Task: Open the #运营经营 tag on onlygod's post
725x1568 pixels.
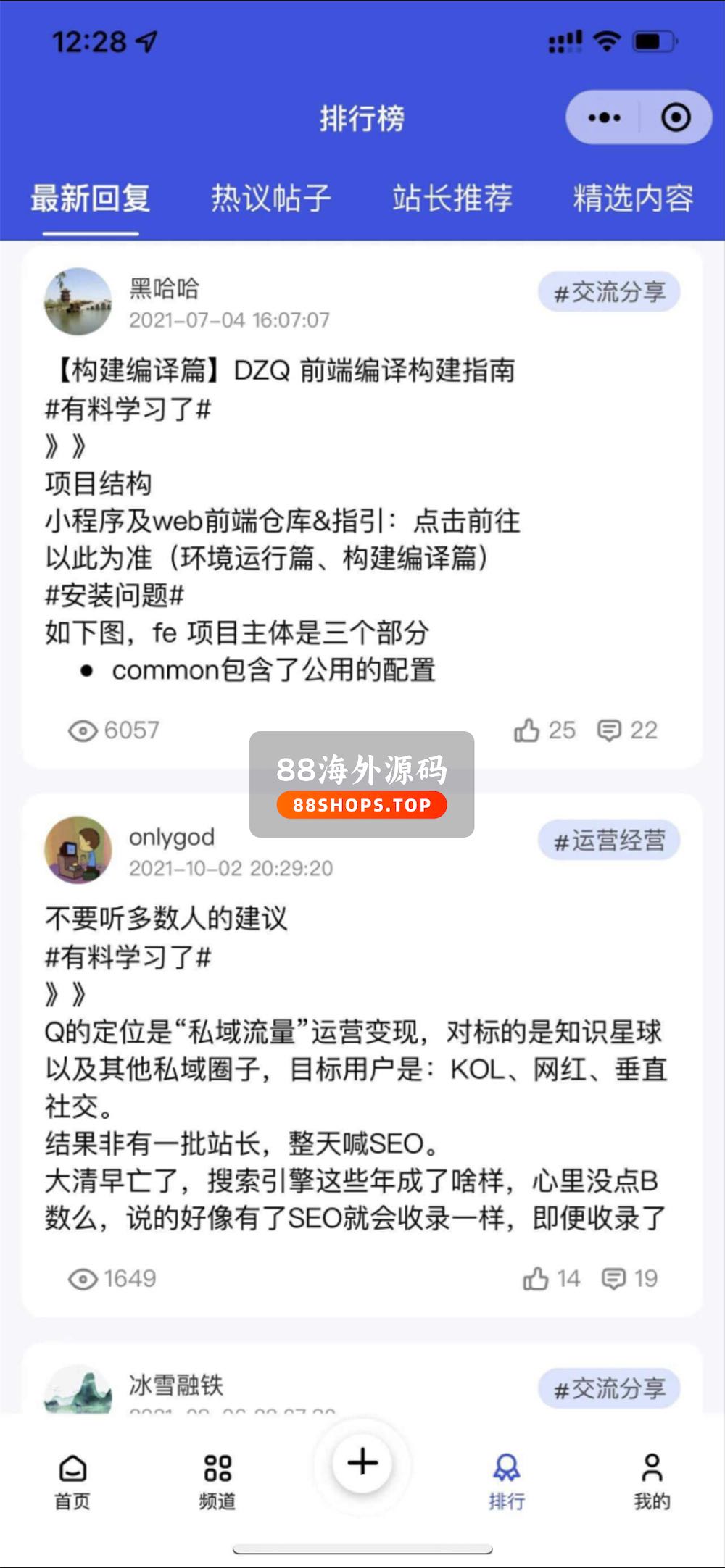Action: coord(609,841)
